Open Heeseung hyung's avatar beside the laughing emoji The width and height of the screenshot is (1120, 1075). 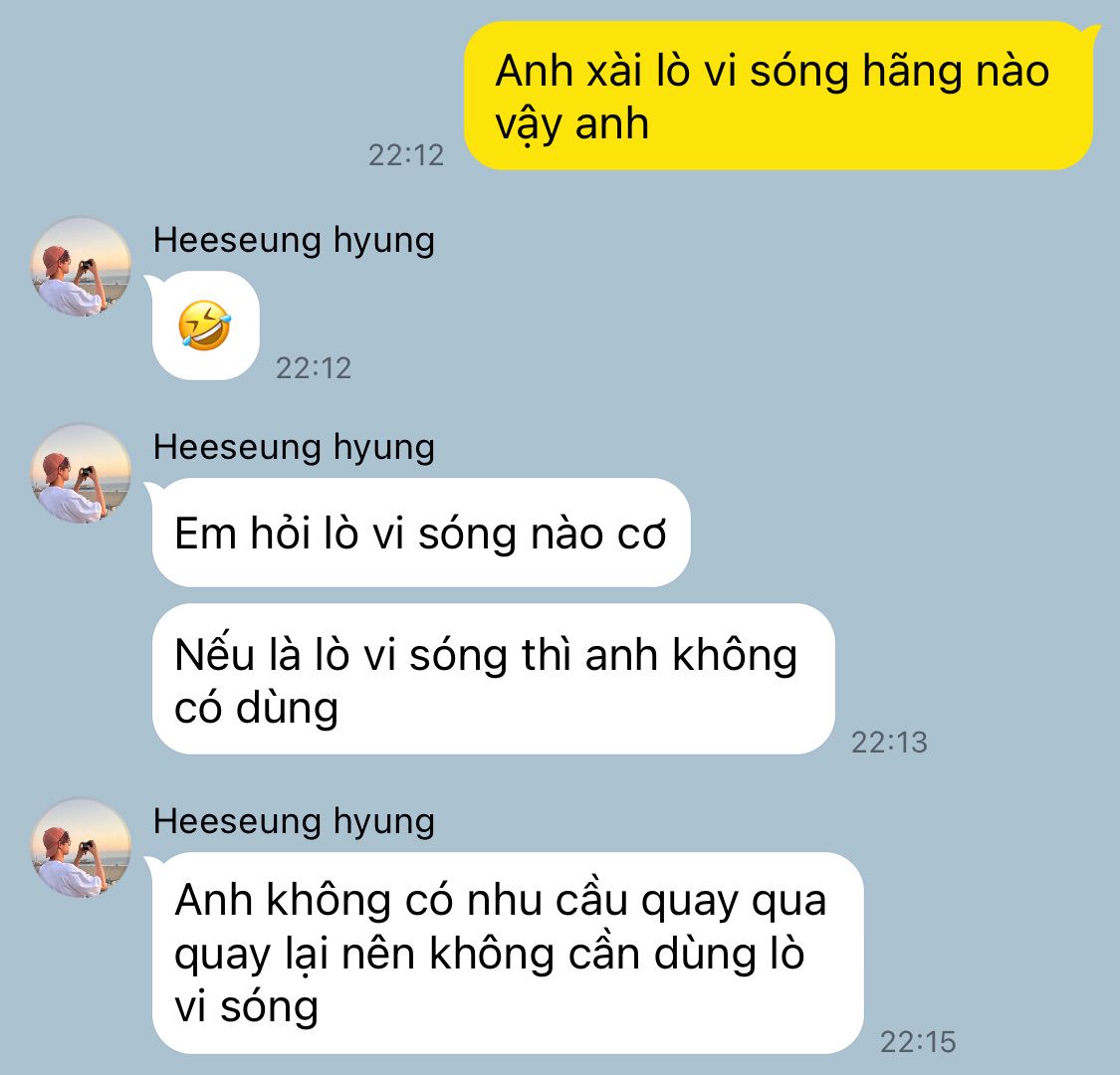click(81, 267)
